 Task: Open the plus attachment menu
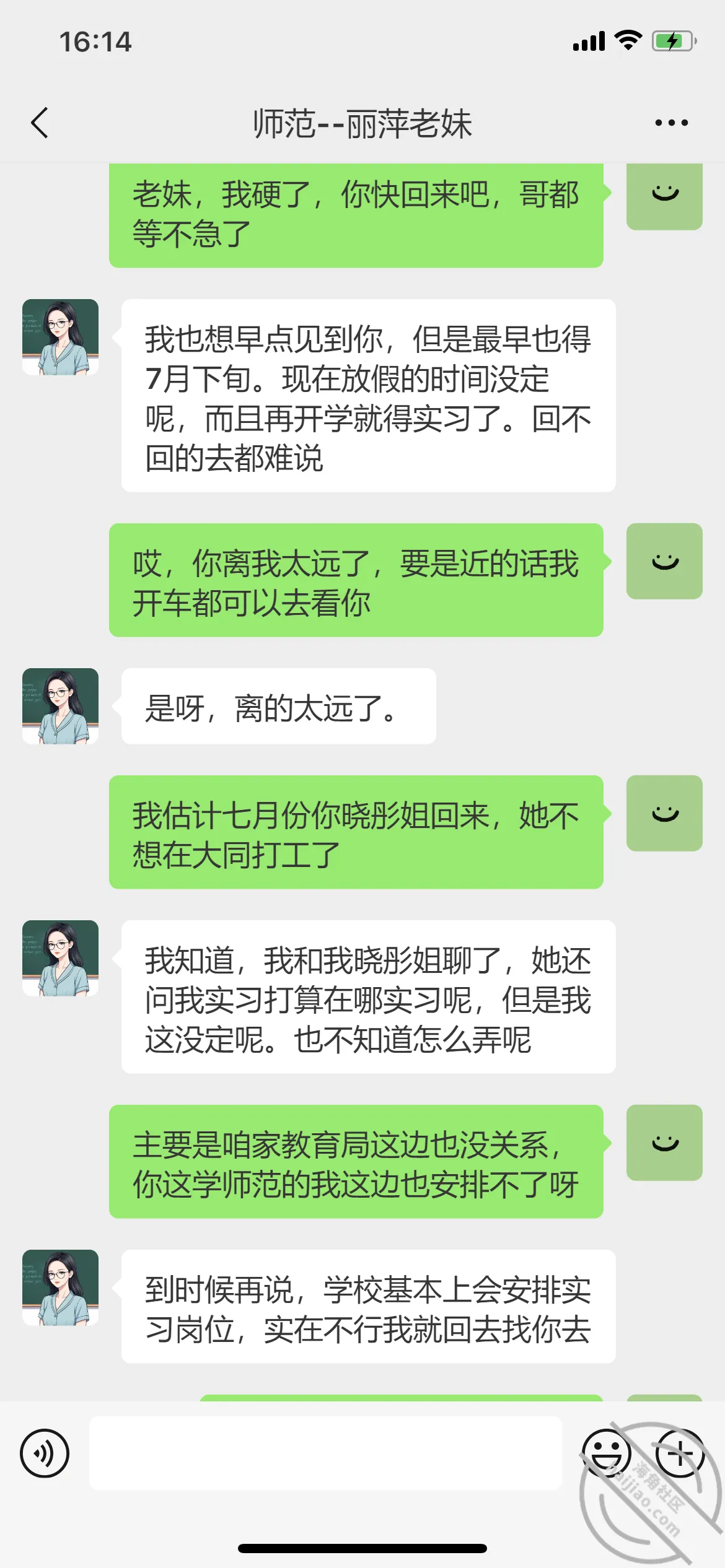(680, 1453)
